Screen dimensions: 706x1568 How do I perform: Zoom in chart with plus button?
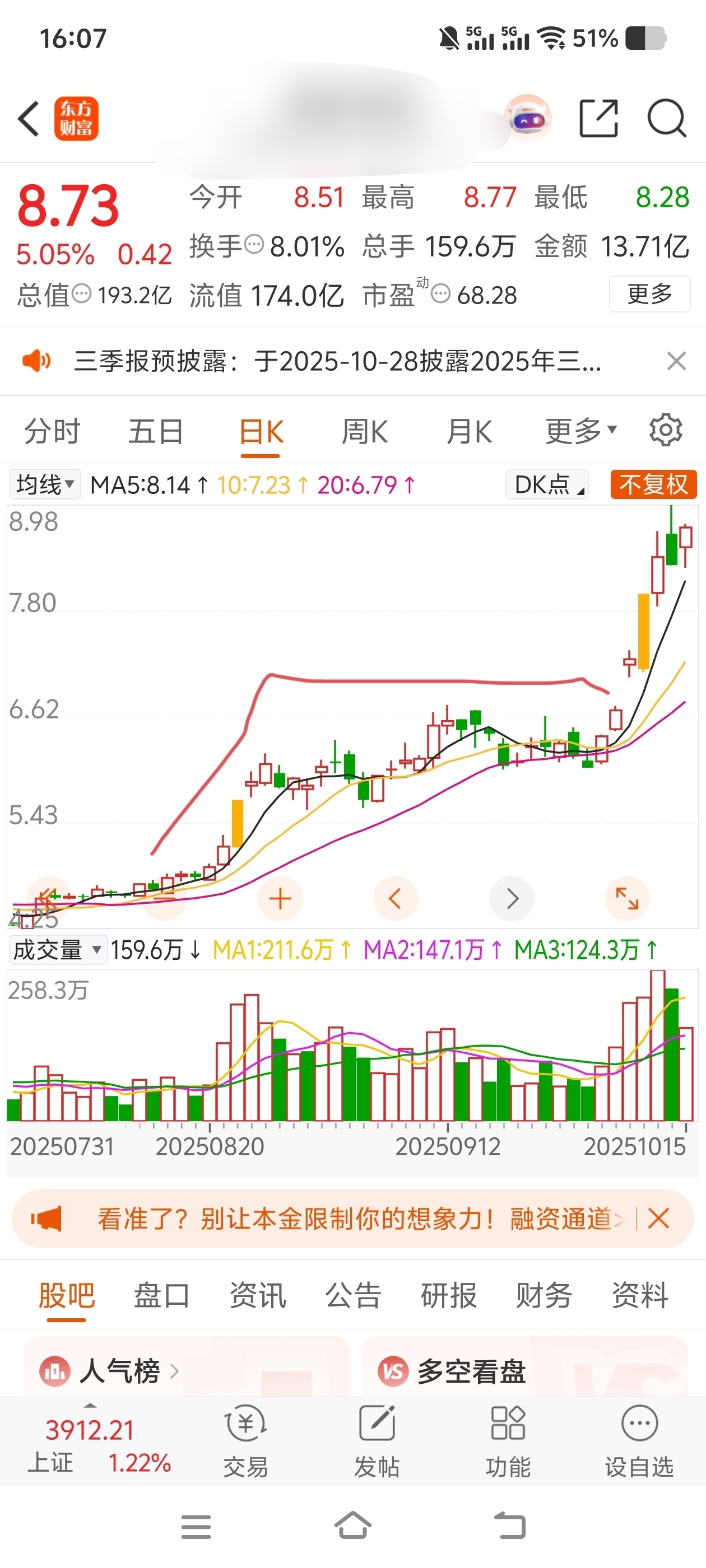point(280,898)
